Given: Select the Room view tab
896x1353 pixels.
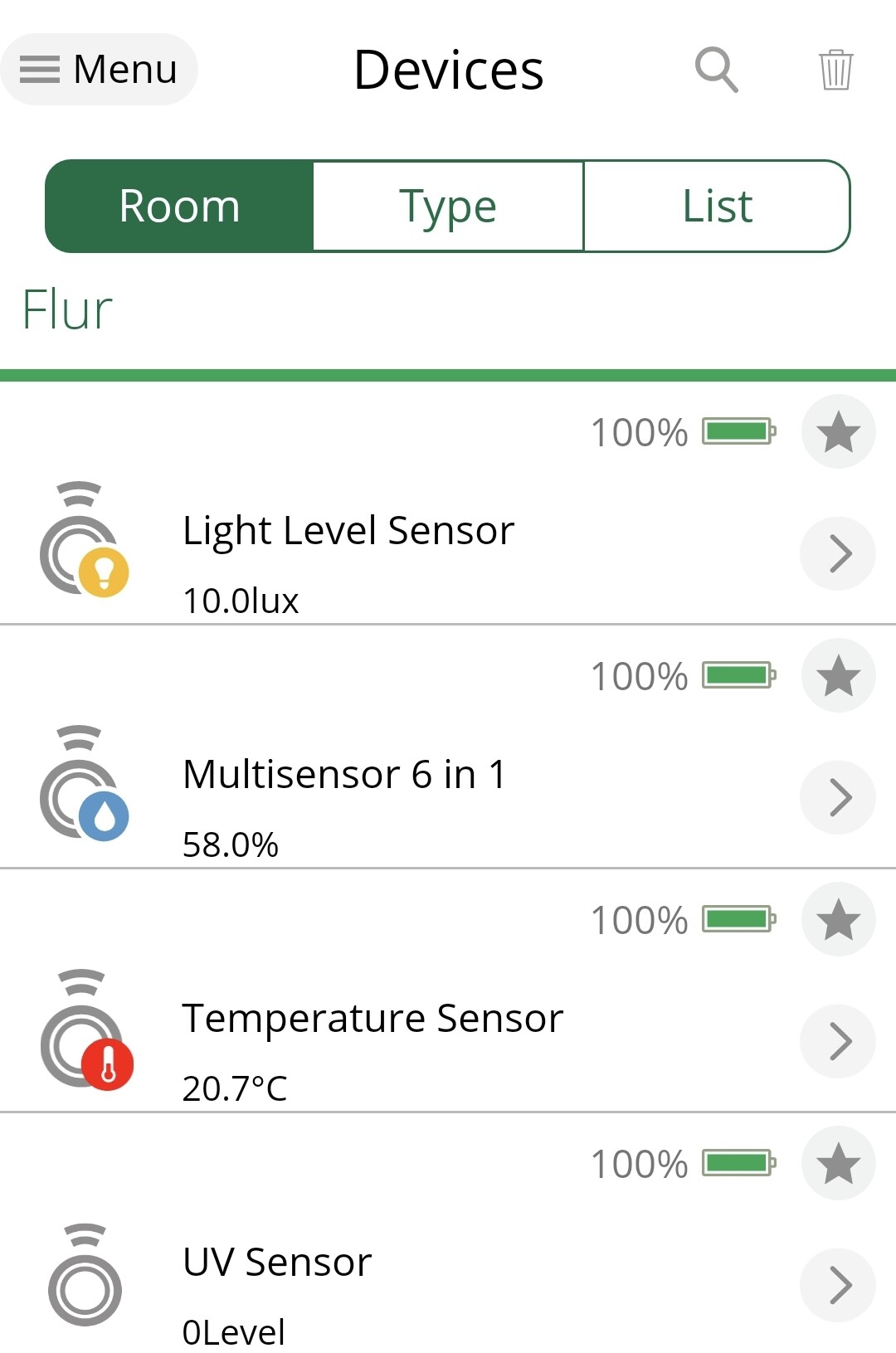Looking at the screenshot, I should point(179,207).
